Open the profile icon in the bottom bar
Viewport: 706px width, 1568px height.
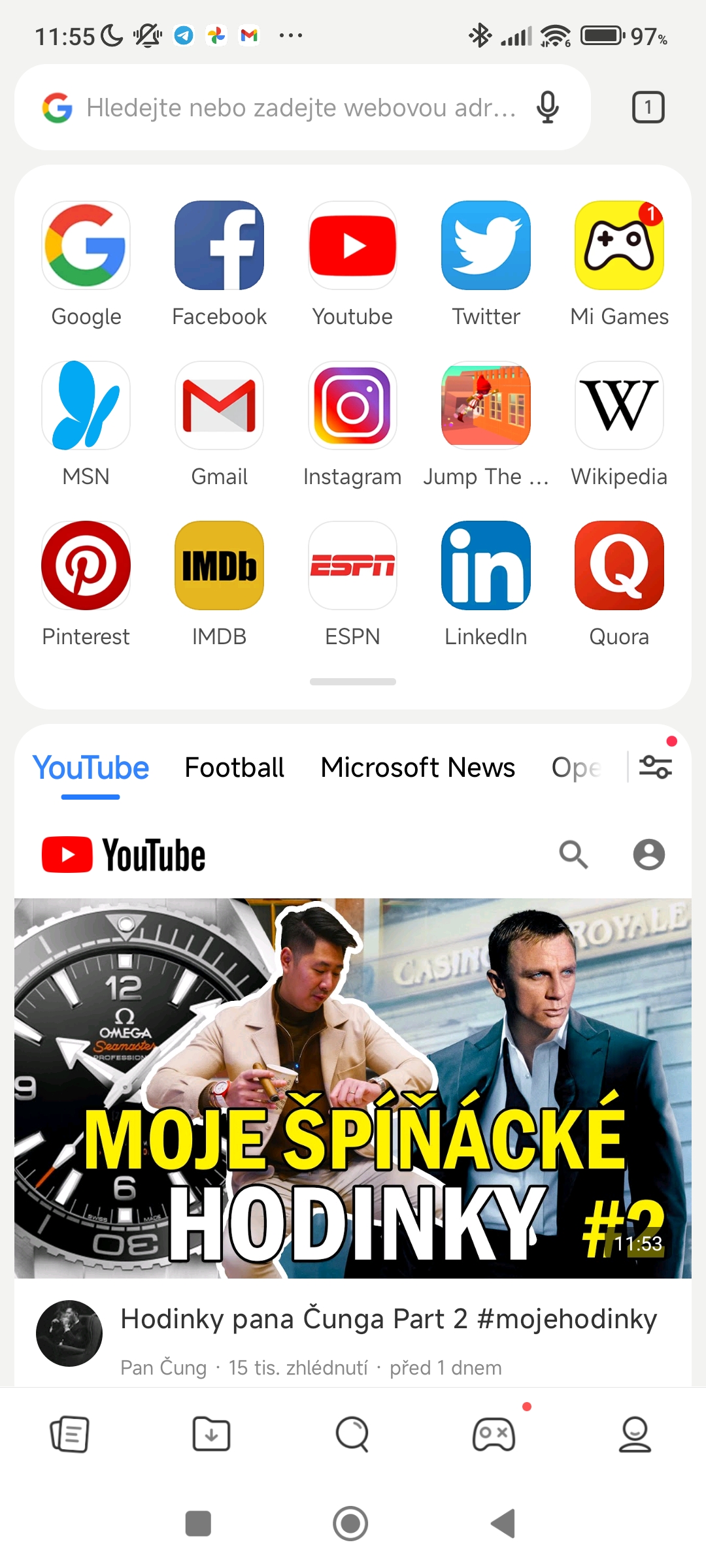coord(635,1435)
